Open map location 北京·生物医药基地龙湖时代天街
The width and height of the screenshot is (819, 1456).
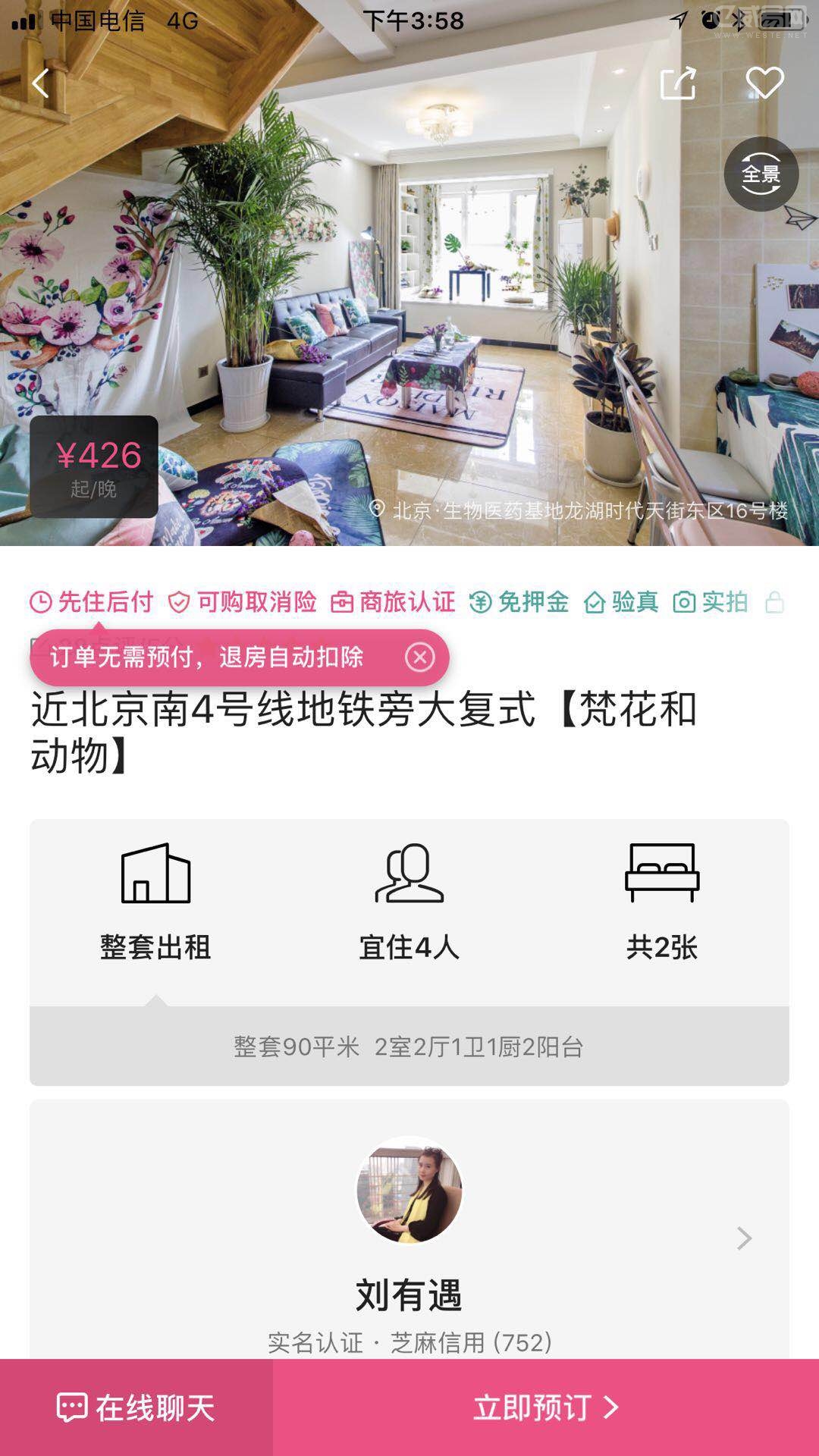coord(580,510)
